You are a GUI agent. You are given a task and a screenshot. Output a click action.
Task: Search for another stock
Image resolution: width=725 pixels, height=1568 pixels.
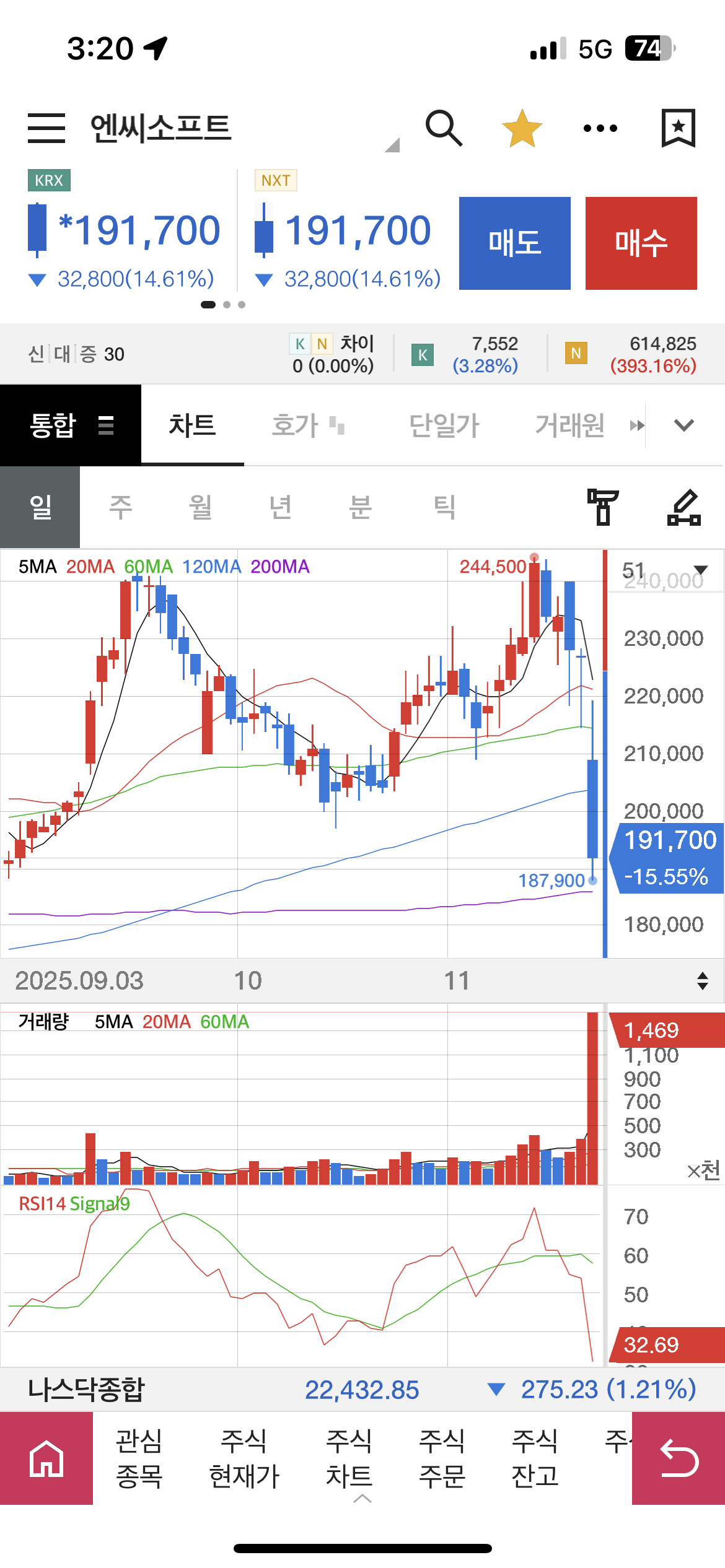444,128
